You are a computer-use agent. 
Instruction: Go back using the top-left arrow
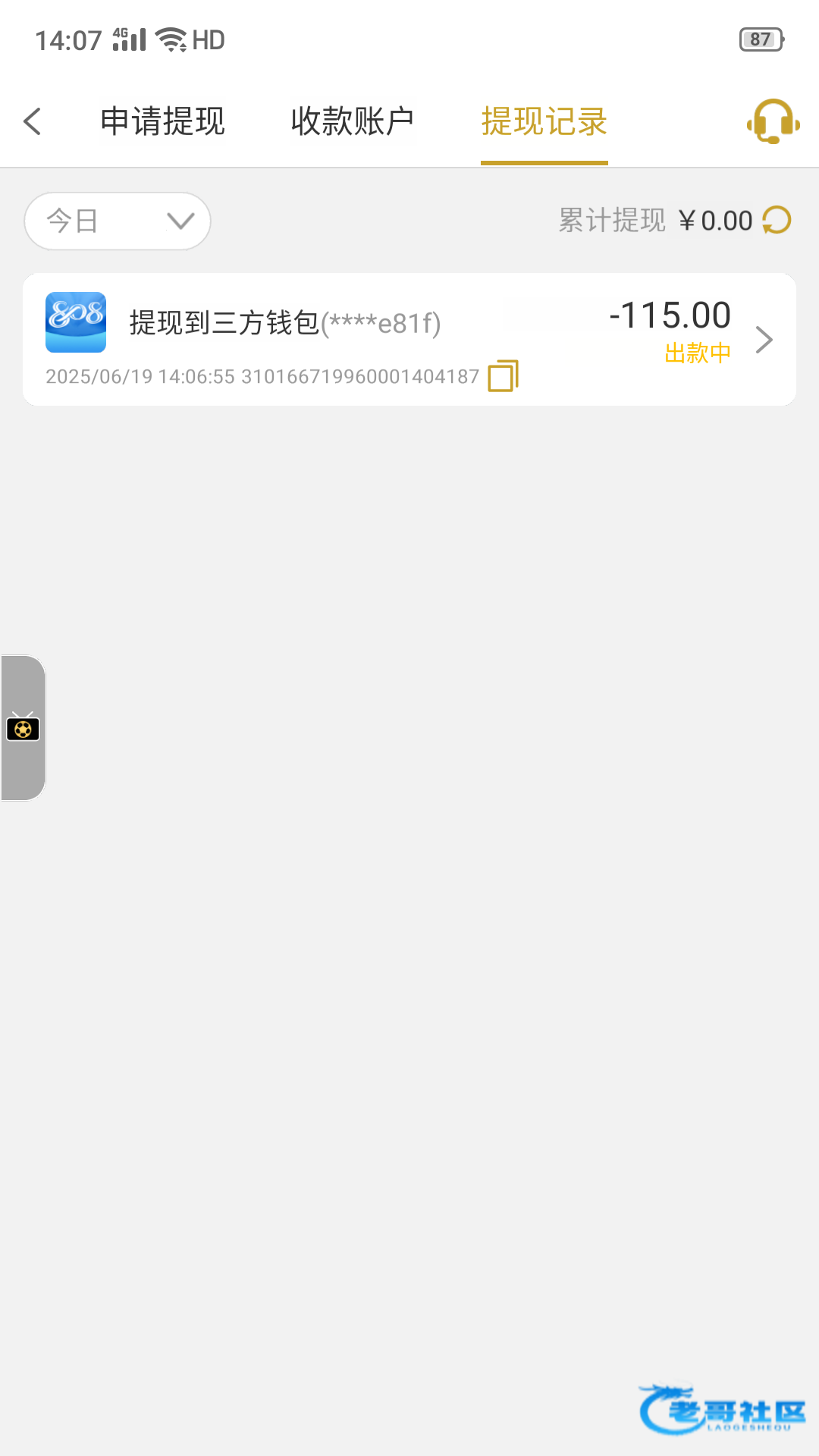[33, 121]
